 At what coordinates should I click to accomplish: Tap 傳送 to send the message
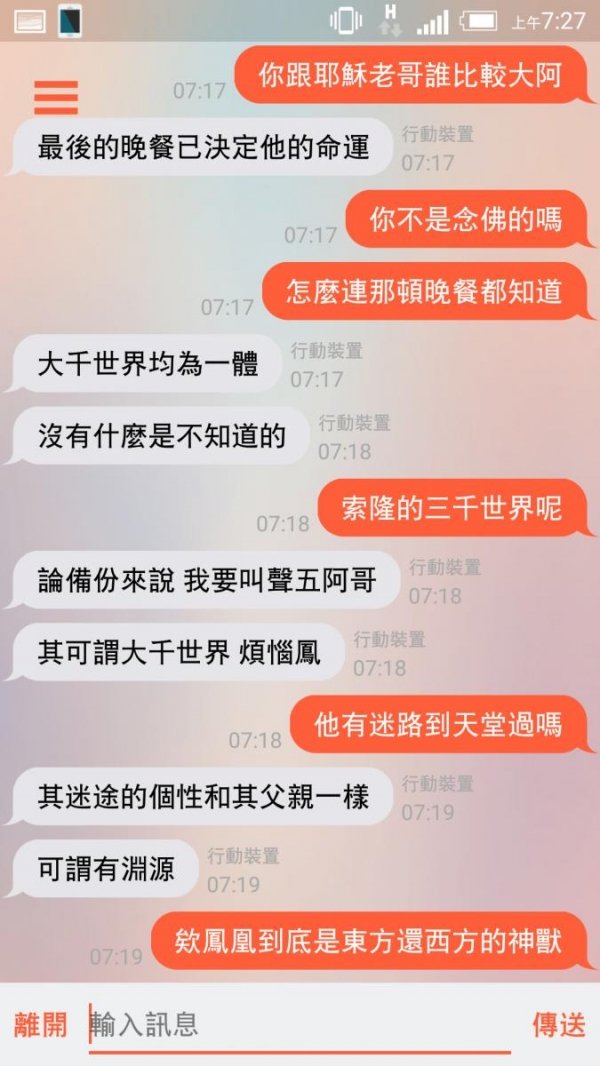tap(558, 1024)
